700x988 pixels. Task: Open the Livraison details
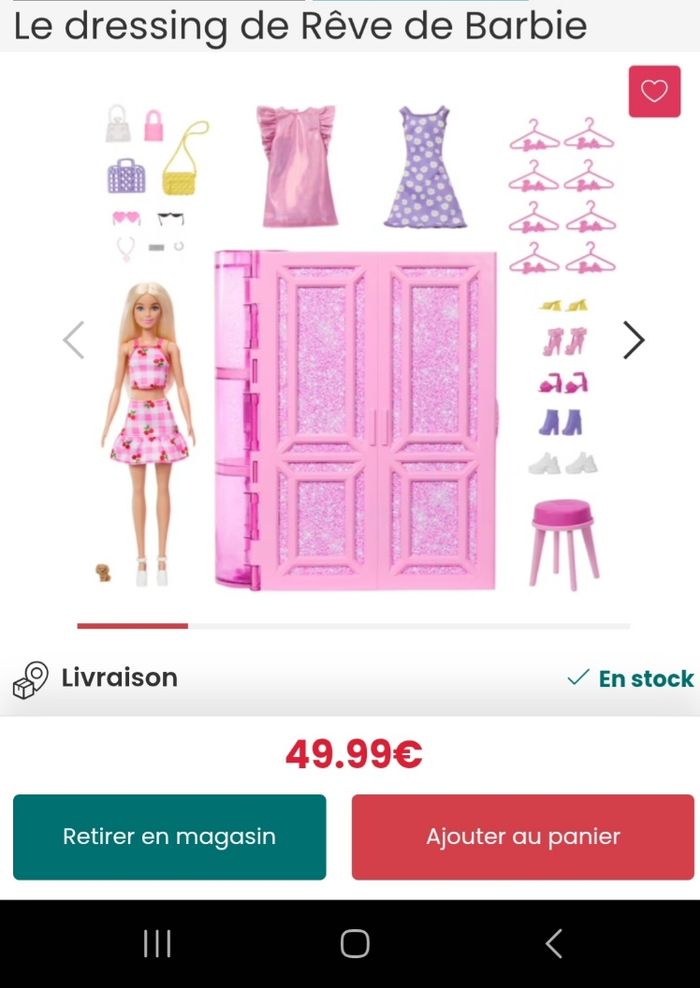119,678
